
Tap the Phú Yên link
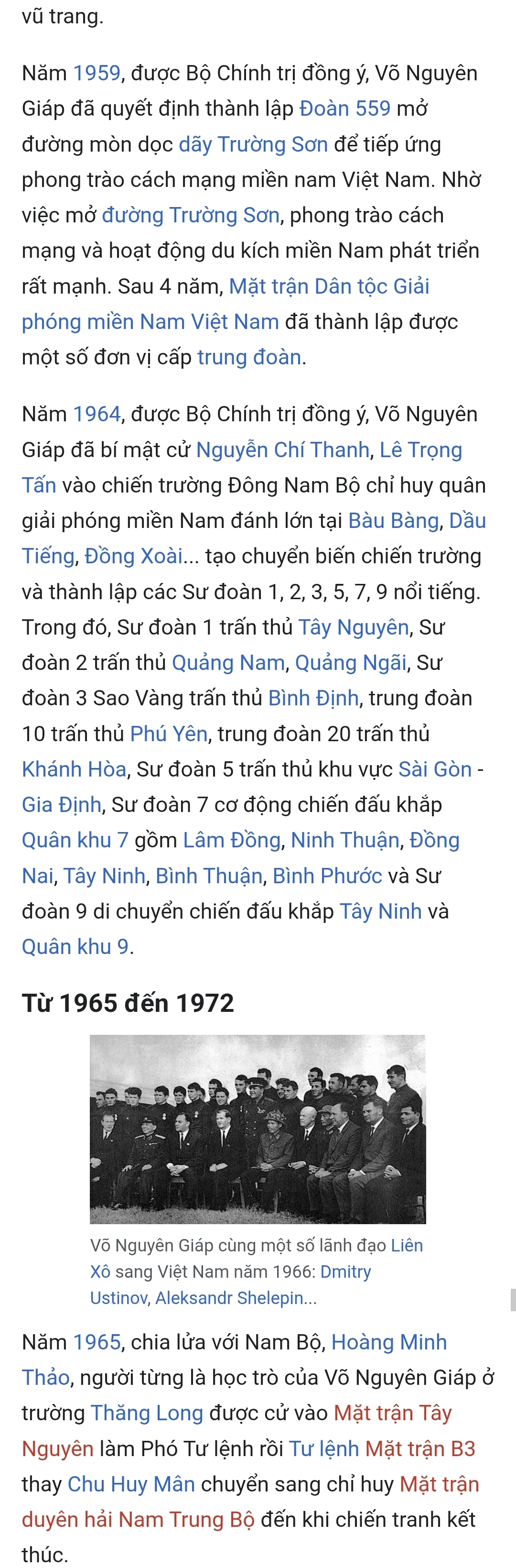point(169,734)
